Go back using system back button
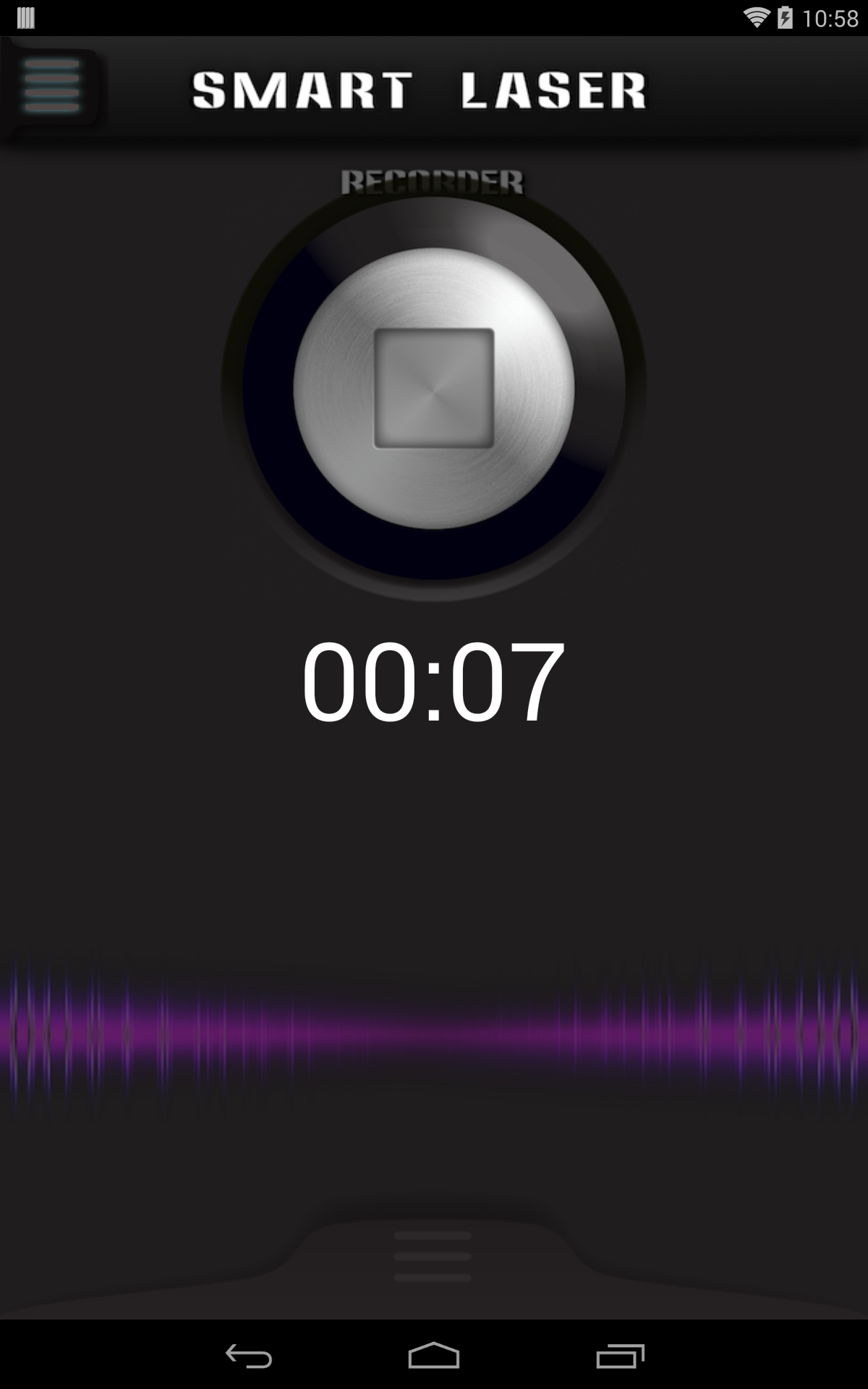The width and height of the screenshot is (868, 1389). coord(248,1356)
